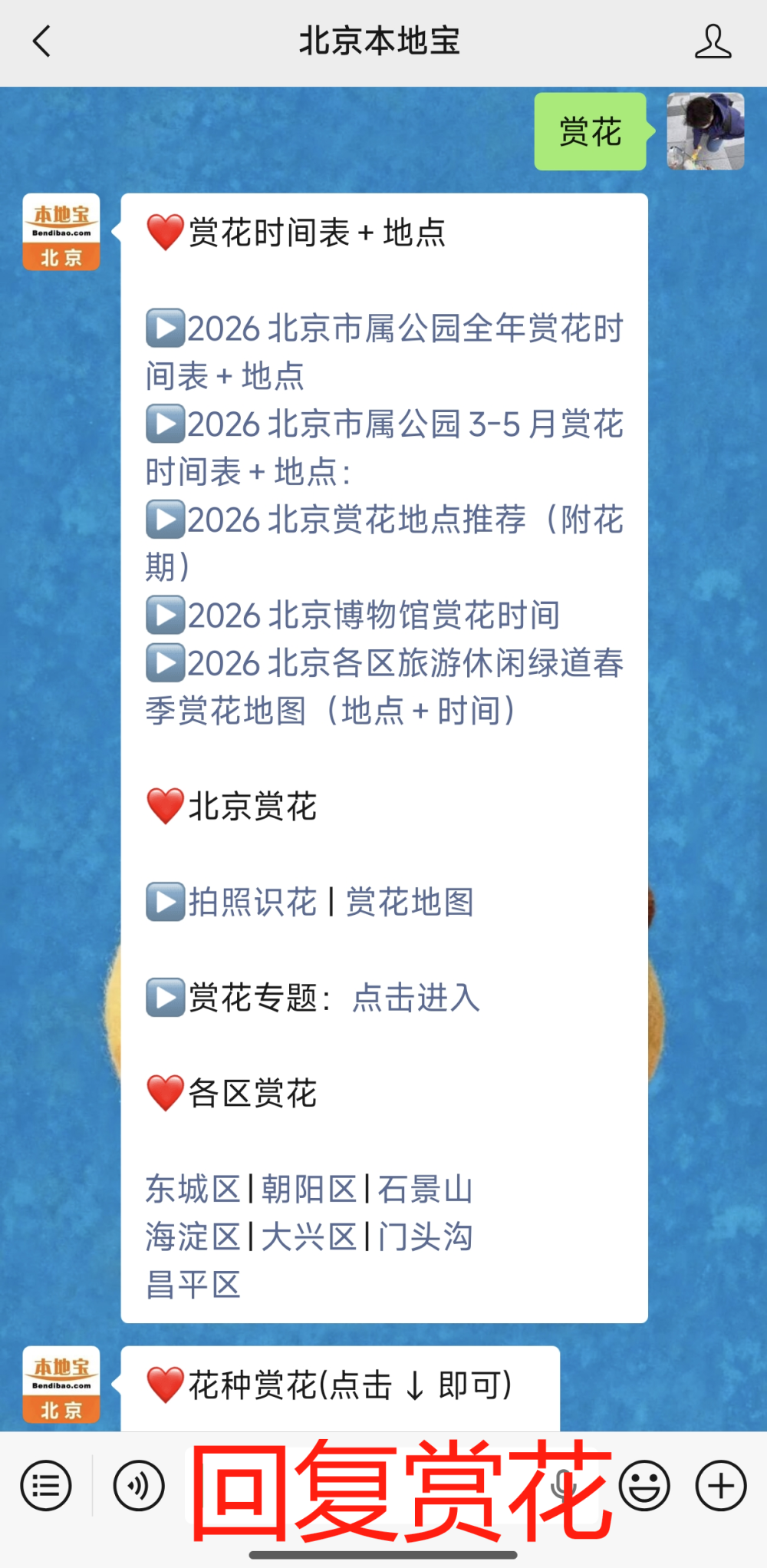Click the 拍照识花 link

(253, 903)
